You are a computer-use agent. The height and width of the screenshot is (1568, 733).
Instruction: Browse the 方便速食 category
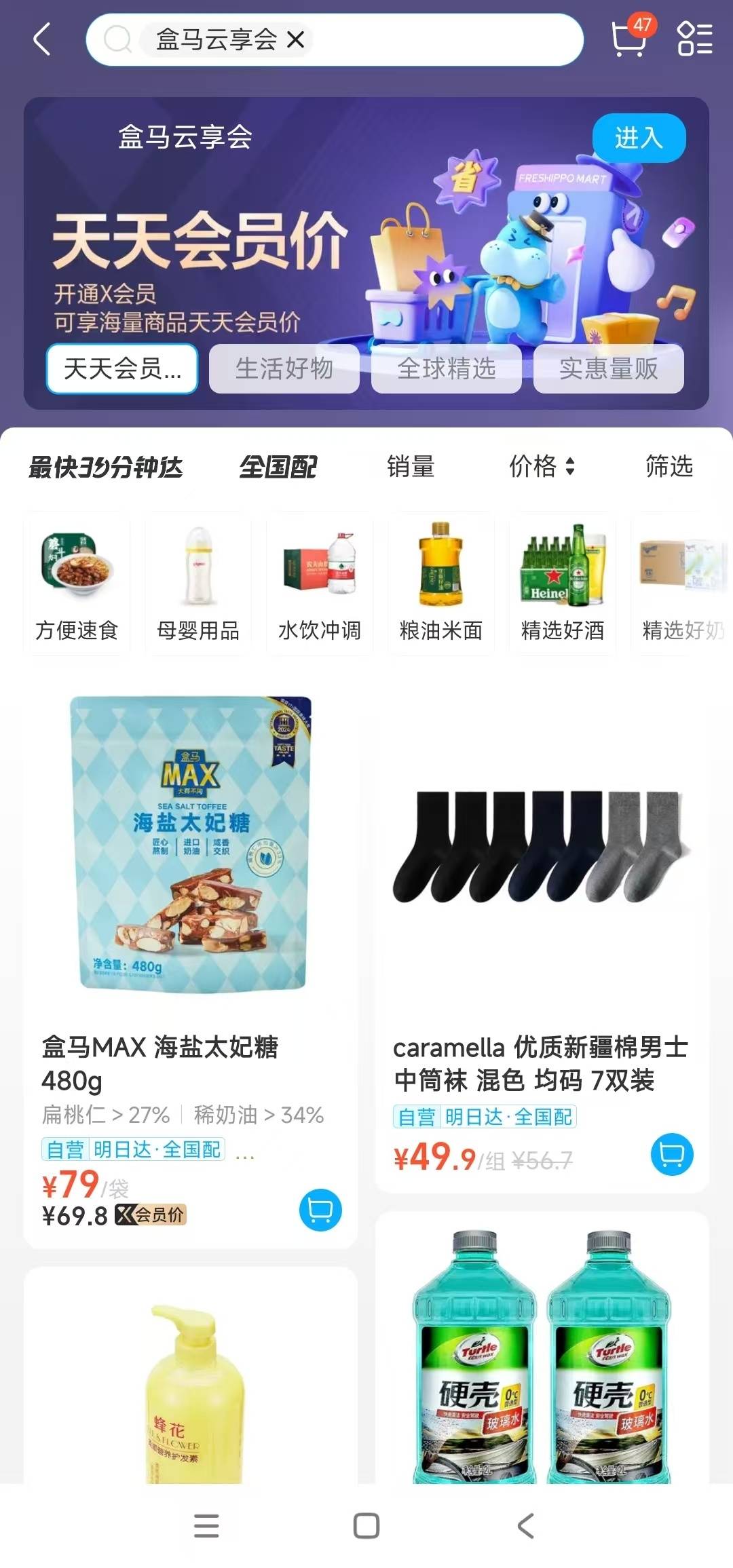(77, 584)
